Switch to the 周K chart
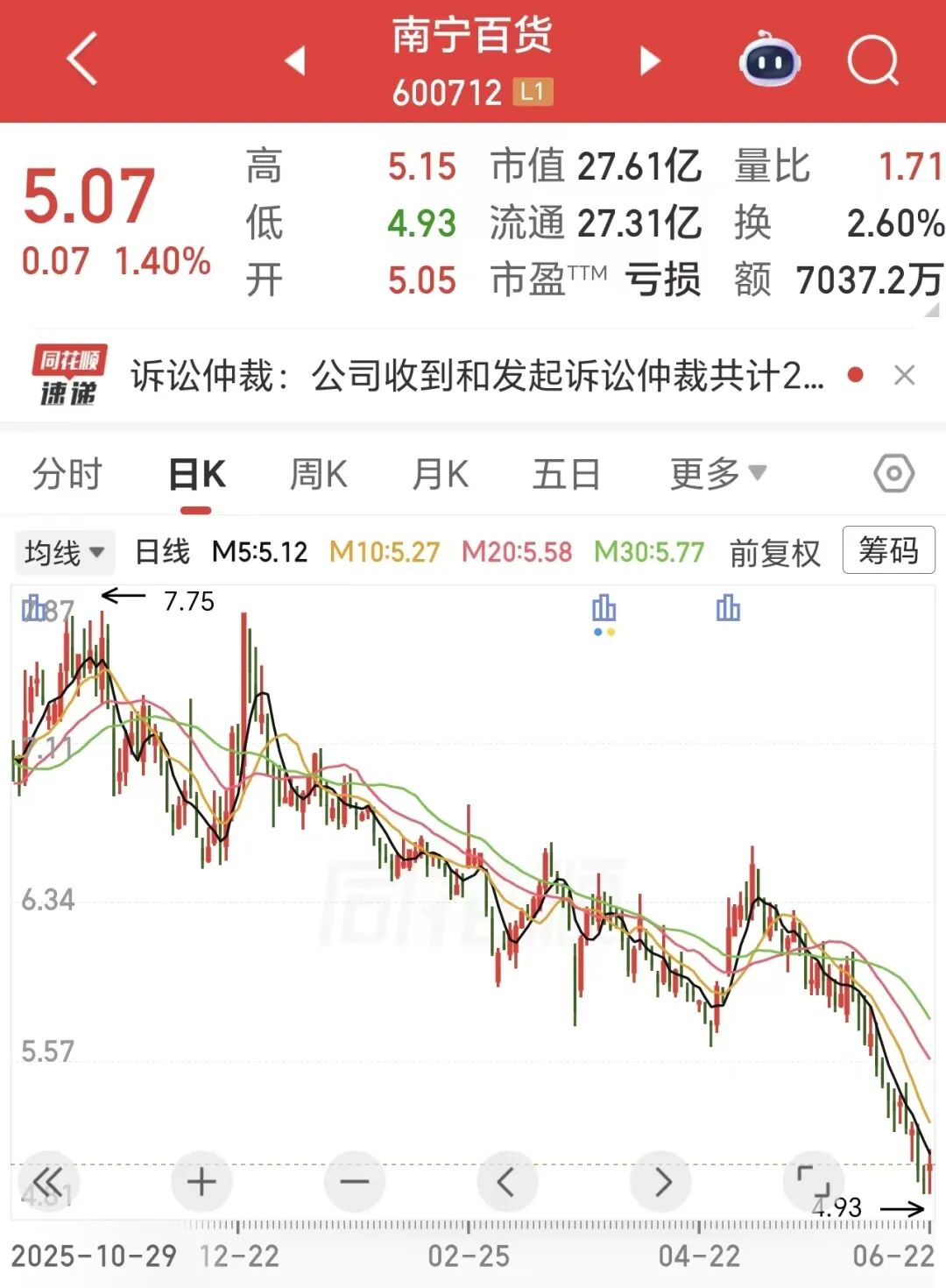946x1288 pixels. 319,474
